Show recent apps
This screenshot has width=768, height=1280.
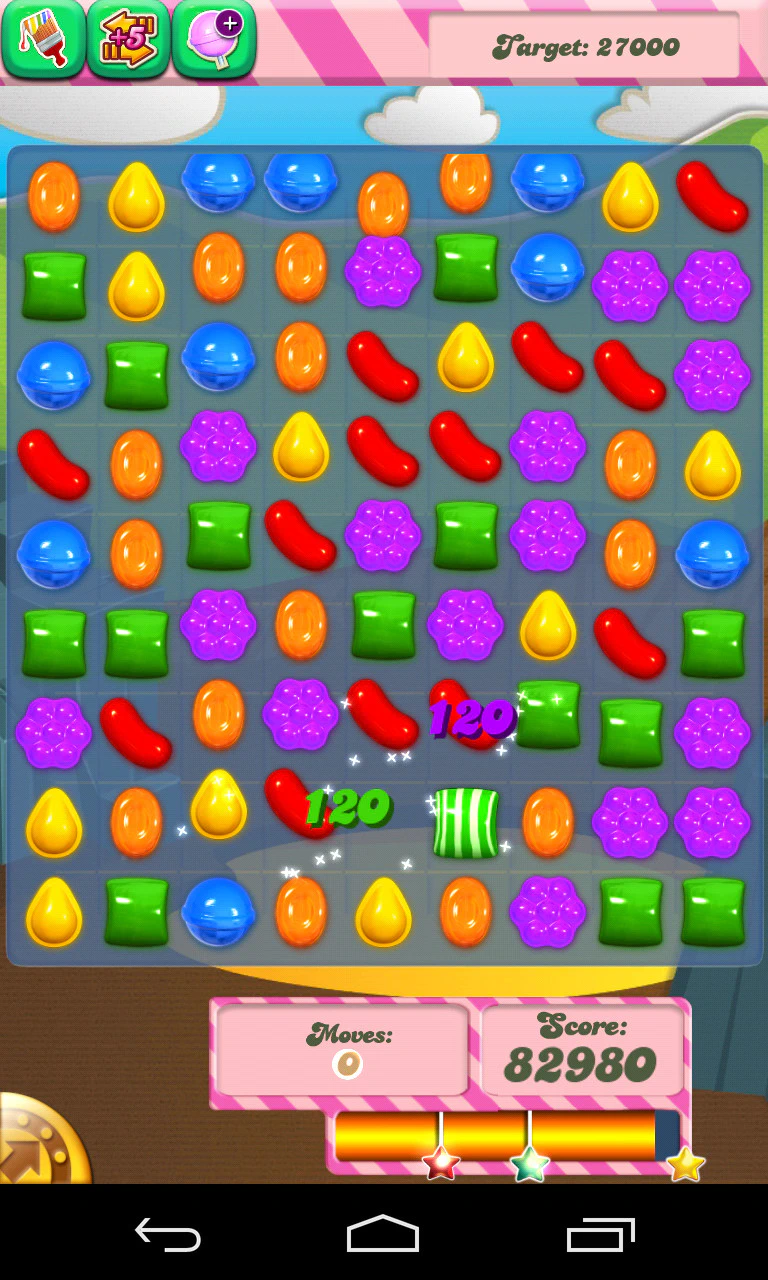(x=600, y=1234)
